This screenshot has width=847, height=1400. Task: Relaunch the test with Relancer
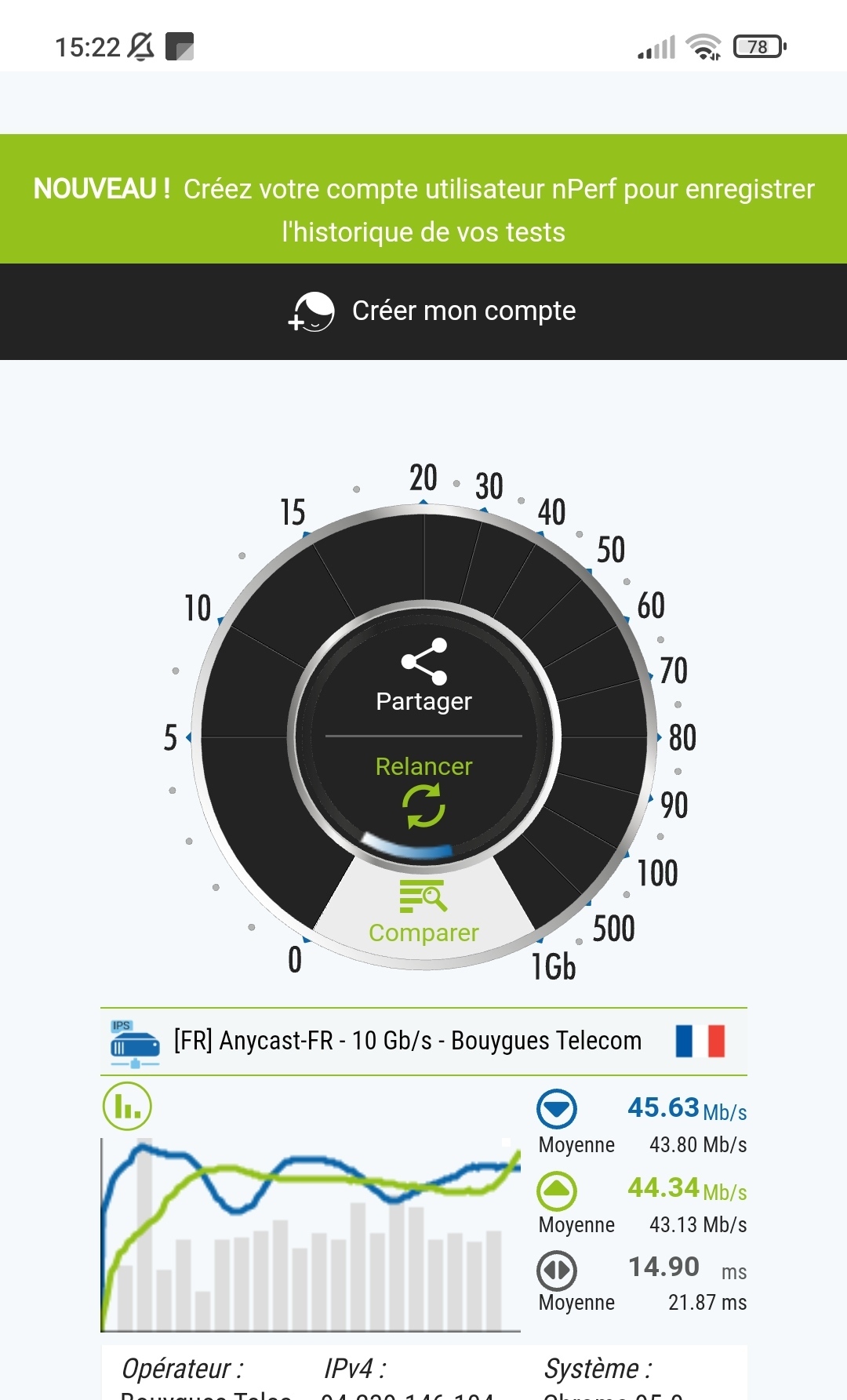click(423, 789)
